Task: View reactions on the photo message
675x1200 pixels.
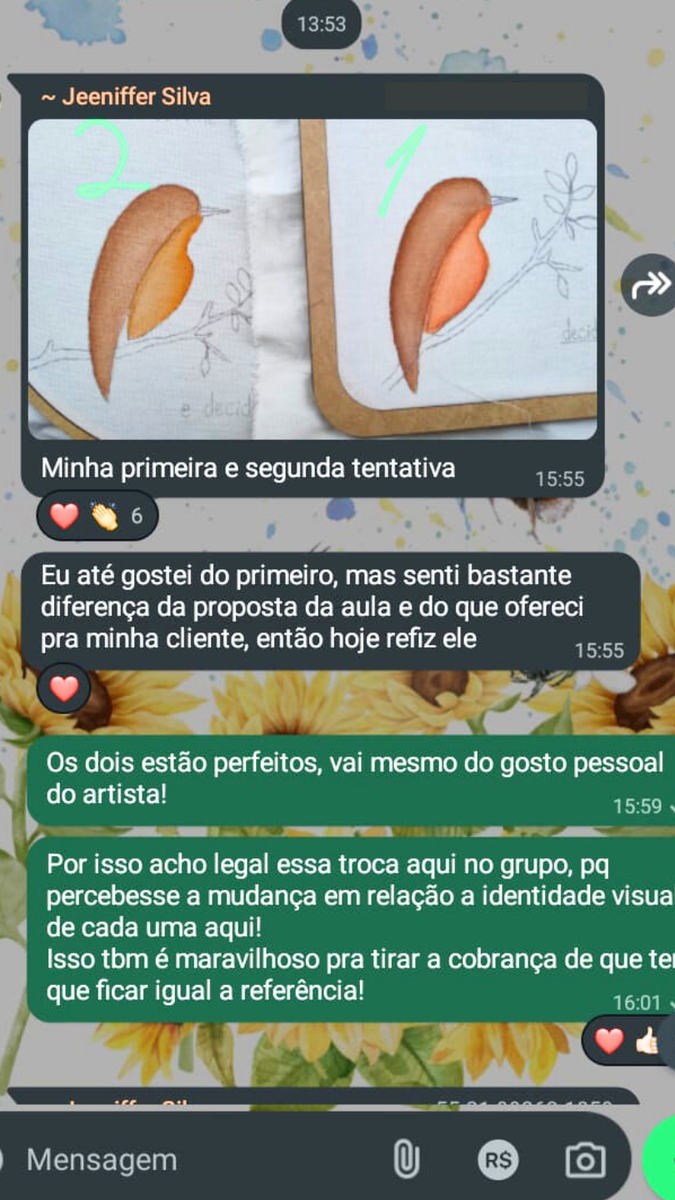Action: 97,516
